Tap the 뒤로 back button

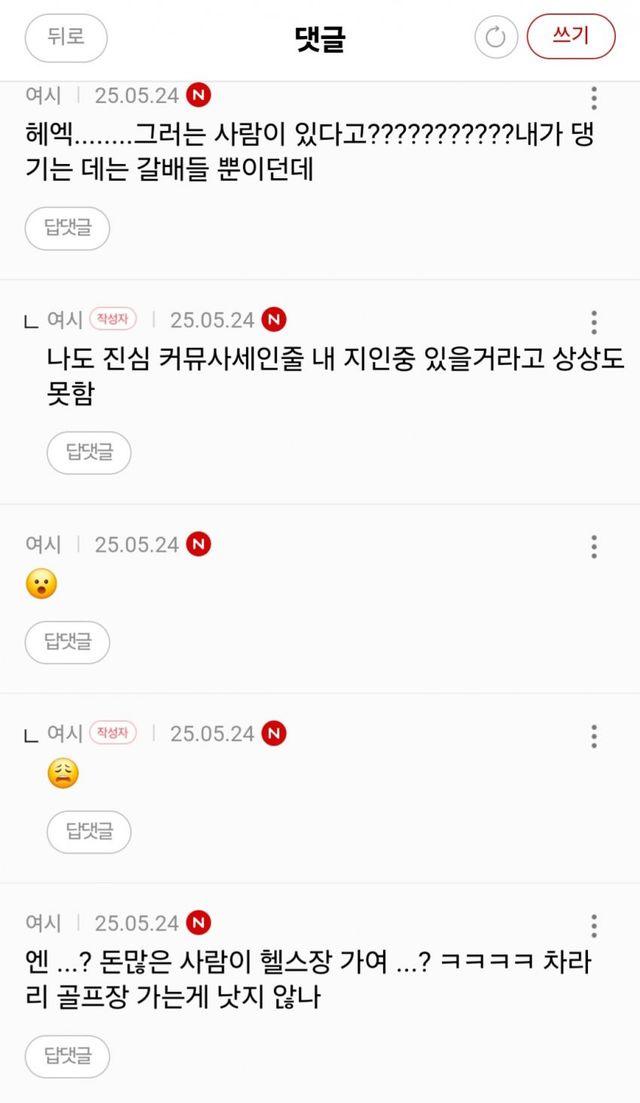66,38
